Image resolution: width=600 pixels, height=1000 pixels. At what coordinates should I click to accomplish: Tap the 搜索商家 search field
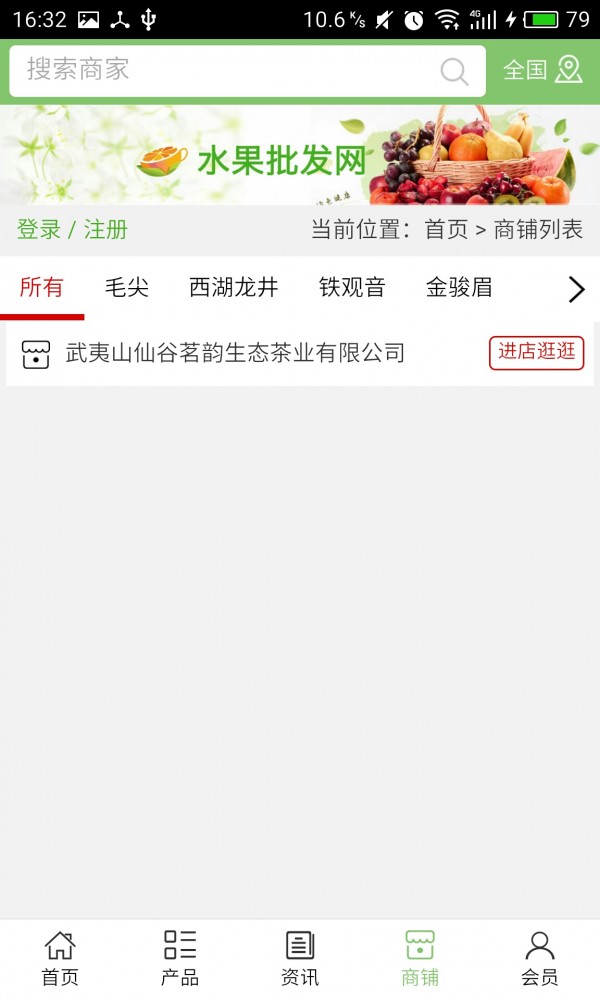tap(220, 70)
